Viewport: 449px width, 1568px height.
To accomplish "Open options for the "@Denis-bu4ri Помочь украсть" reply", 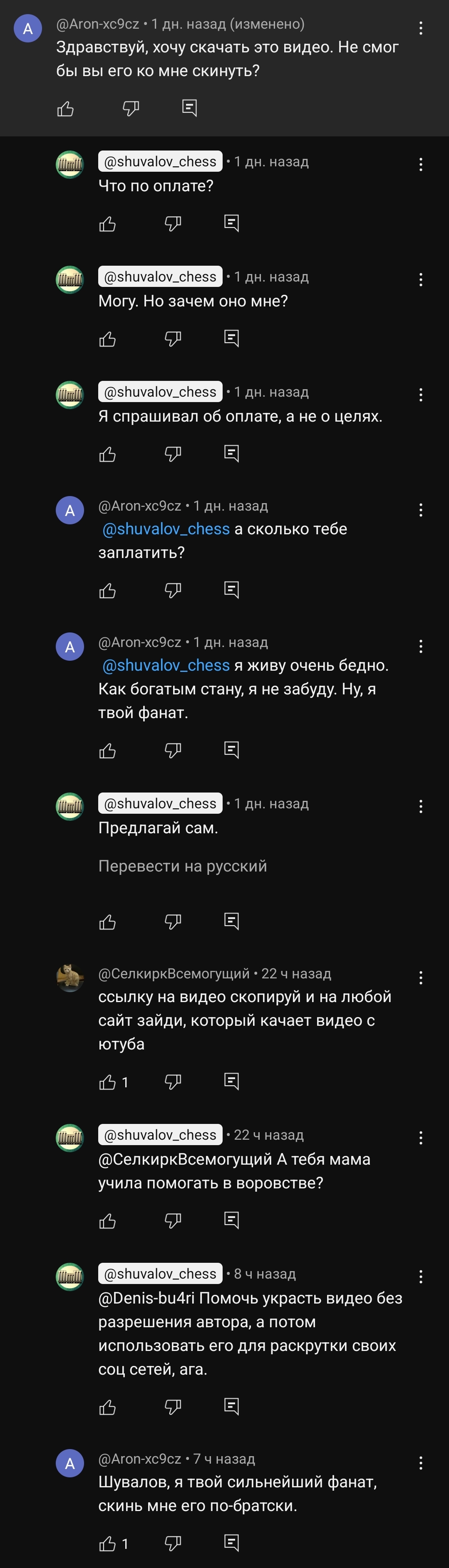I will click(420, 1277).
